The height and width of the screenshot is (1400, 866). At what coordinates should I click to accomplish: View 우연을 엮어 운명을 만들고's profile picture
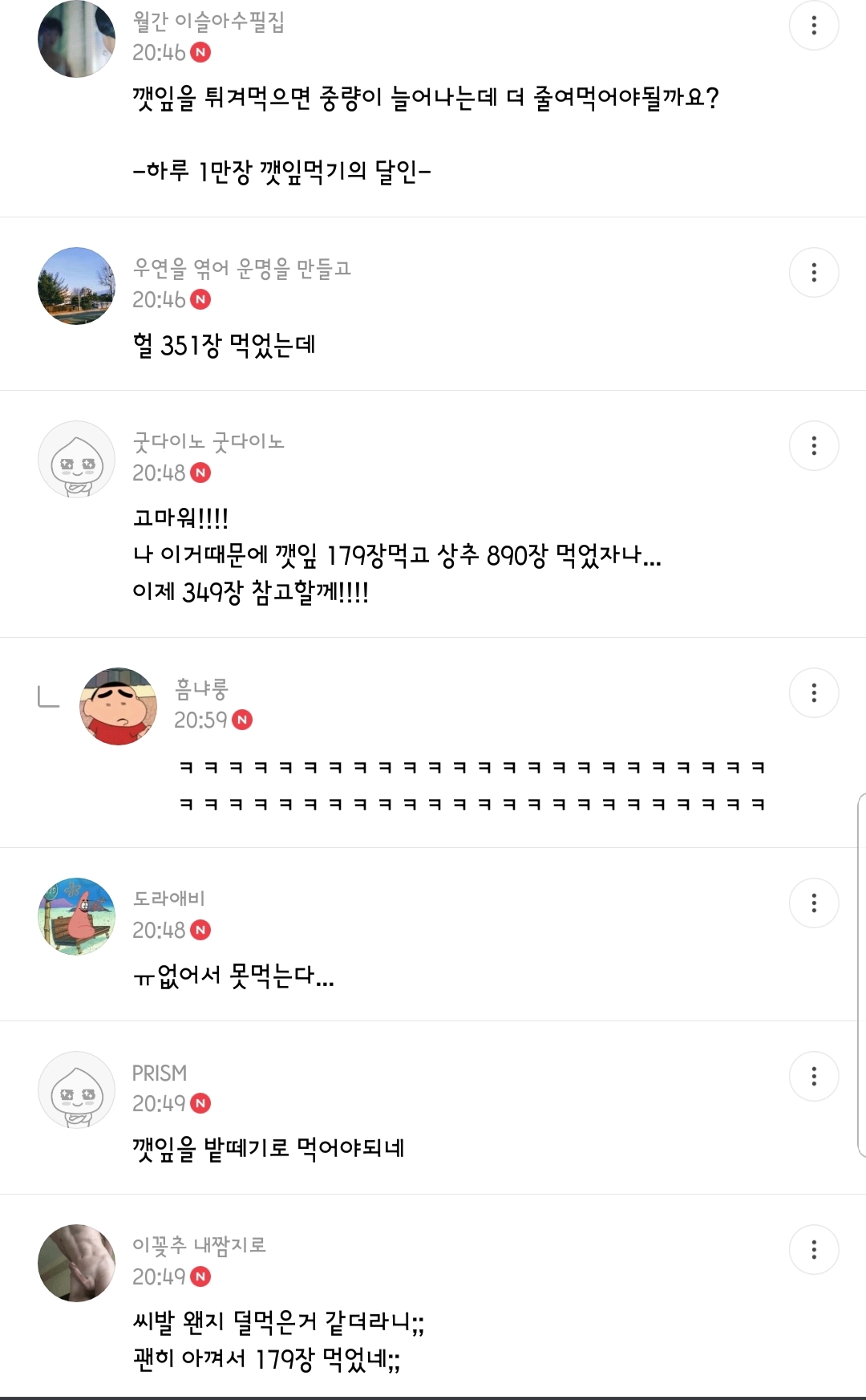(x=77, y=286)
